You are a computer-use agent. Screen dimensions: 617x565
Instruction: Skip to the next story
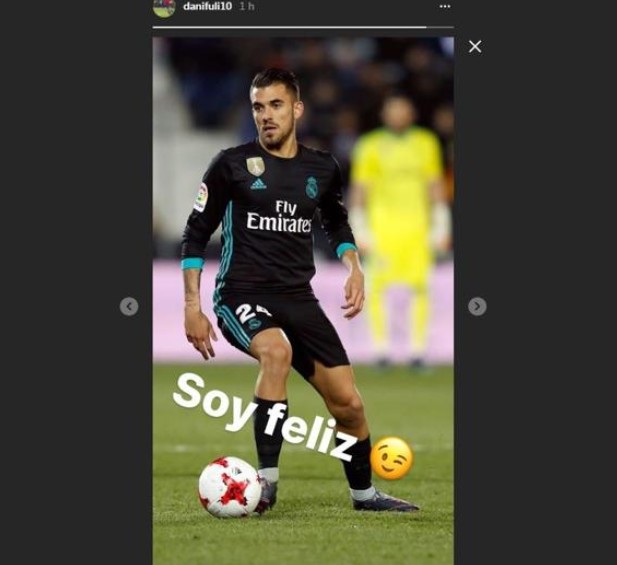(477, 306)
